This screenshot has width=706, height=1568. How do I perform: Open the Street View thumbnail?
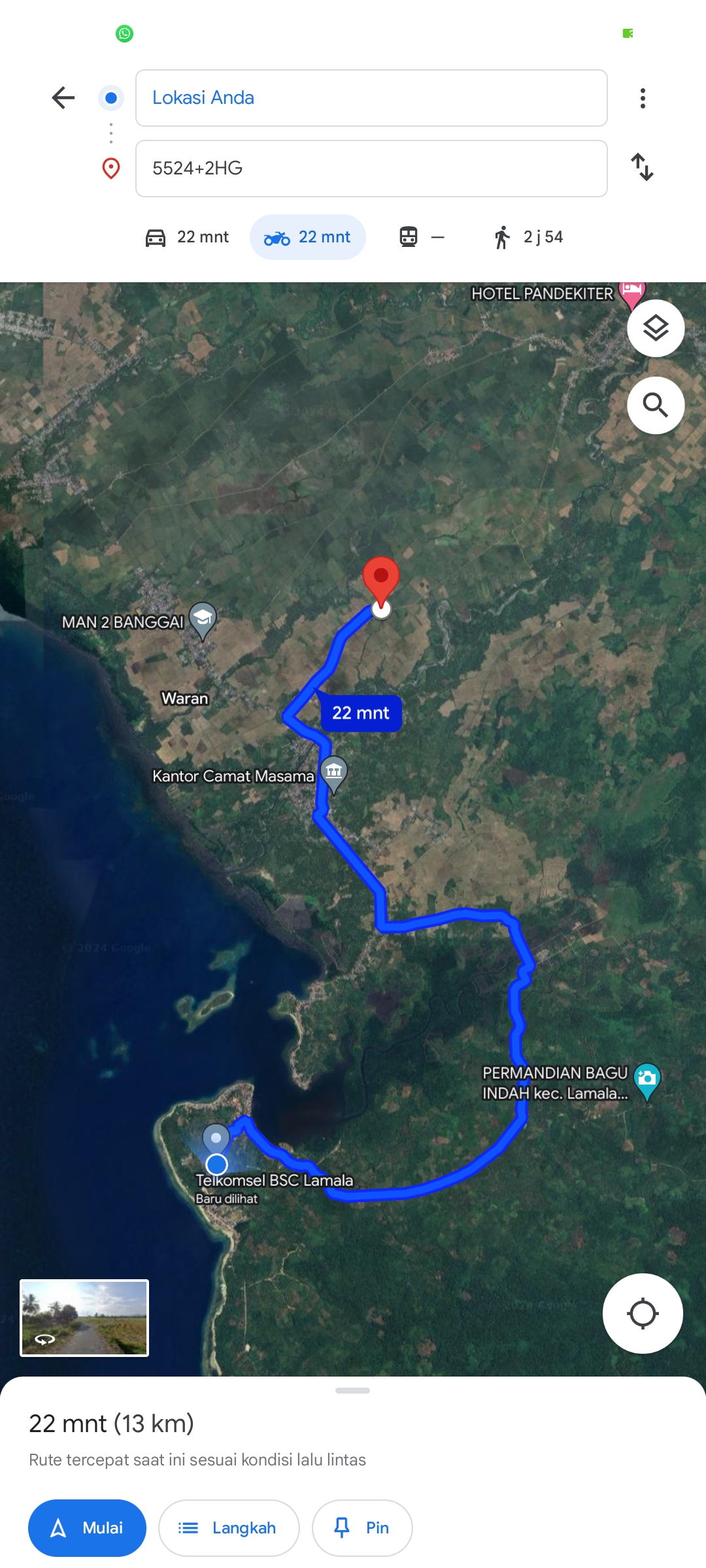84,1318
